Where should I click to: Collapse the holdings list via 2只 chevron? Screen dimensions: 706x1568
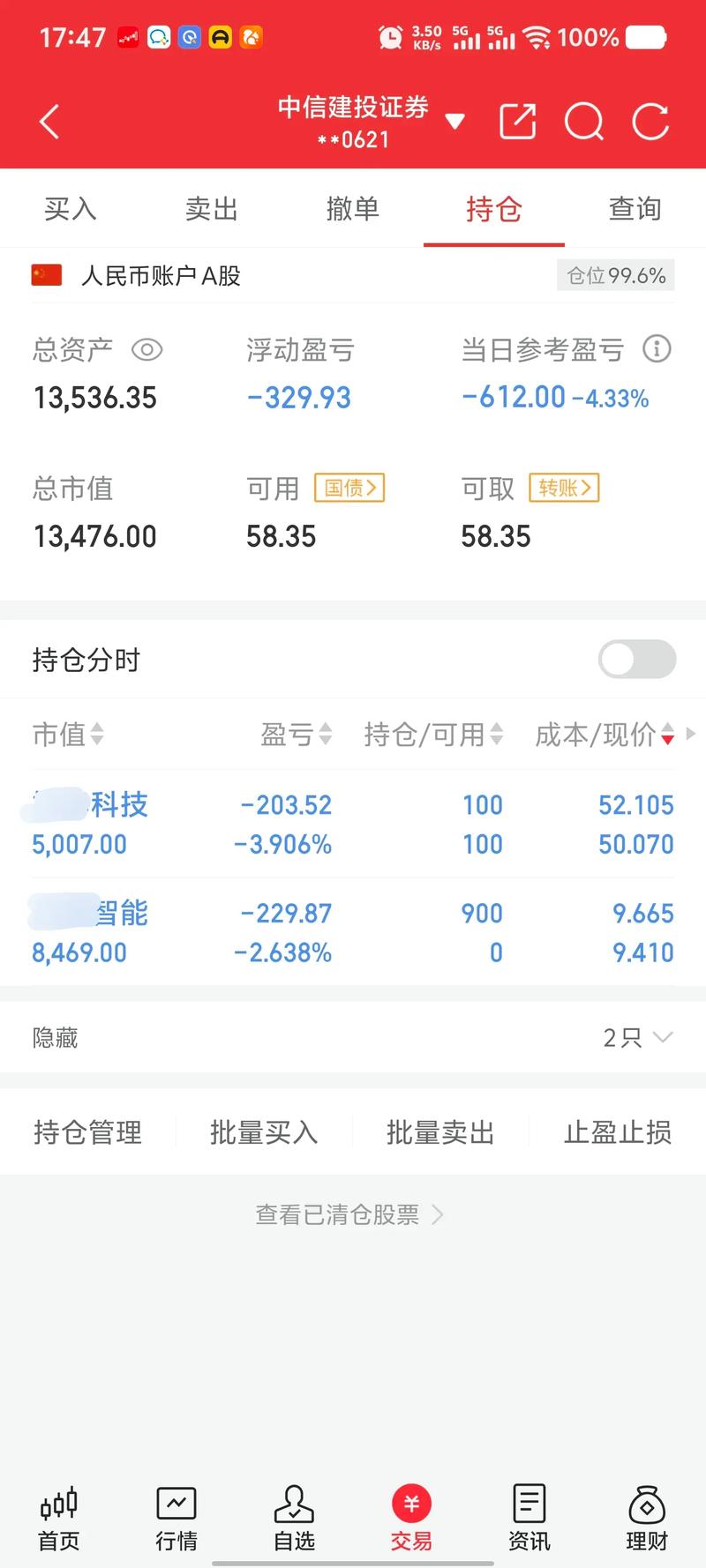click(x=635, y=1037)
